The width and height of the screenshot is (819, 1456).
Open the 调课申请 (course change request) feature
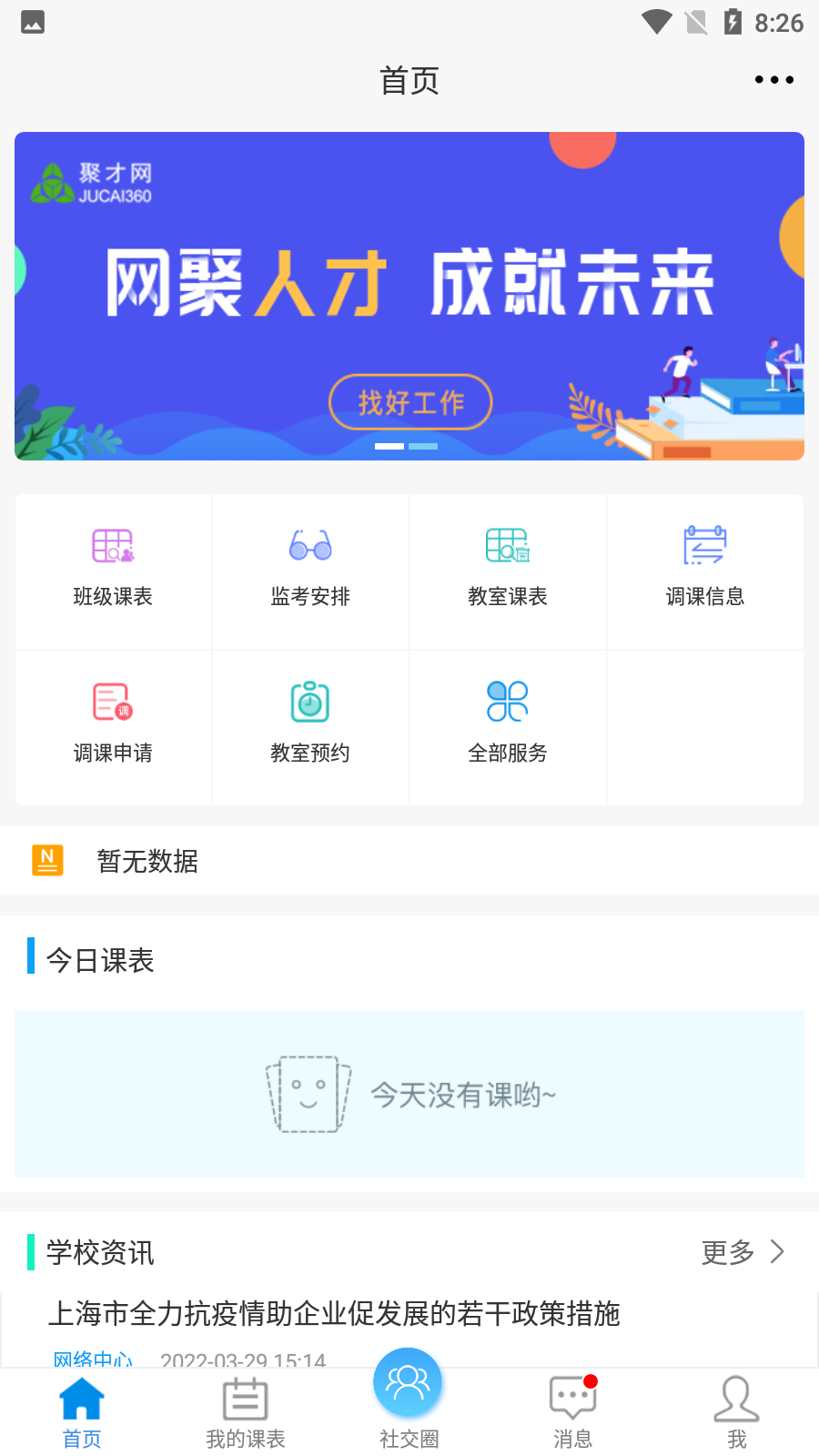pos(113,727)
